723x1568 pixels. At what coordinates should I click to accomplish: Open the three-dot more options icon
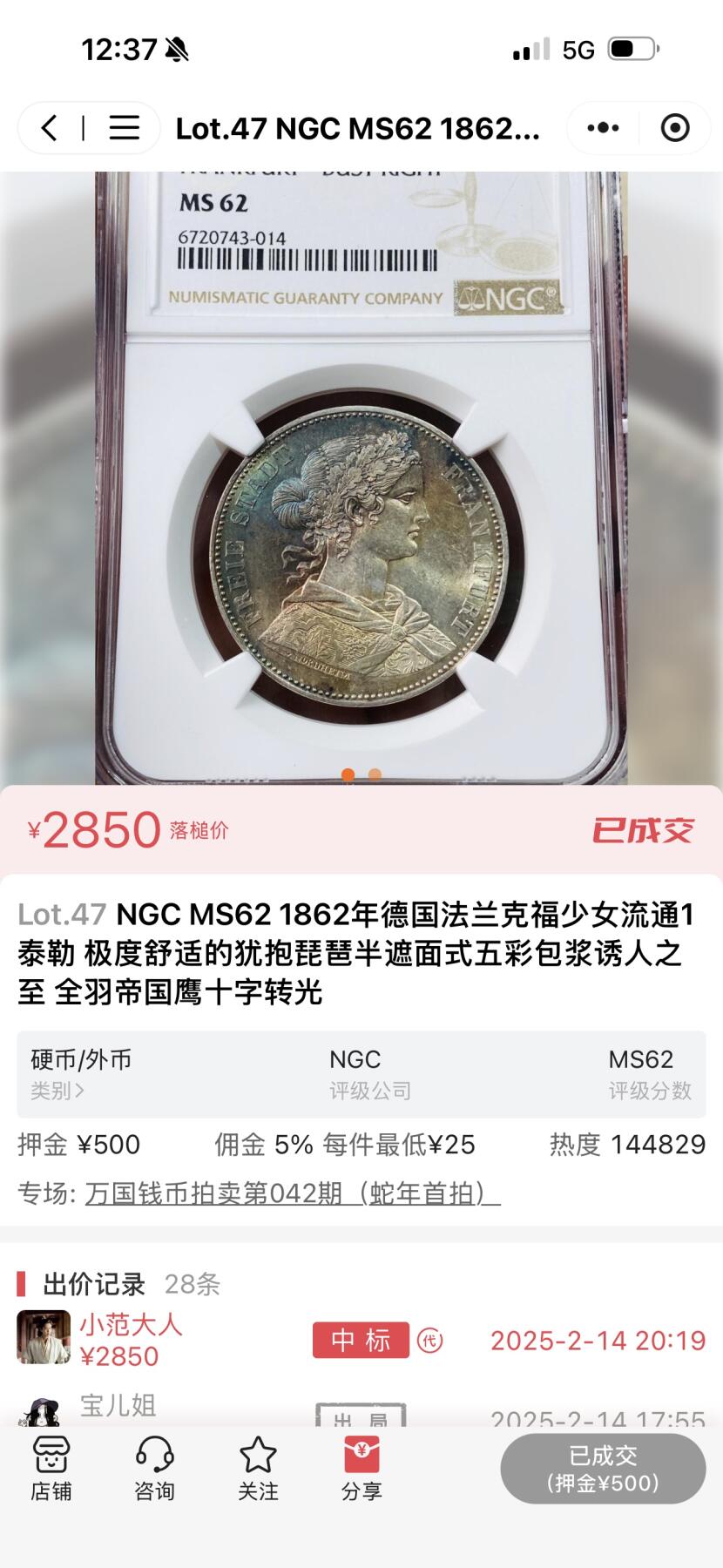click(601, 127)
